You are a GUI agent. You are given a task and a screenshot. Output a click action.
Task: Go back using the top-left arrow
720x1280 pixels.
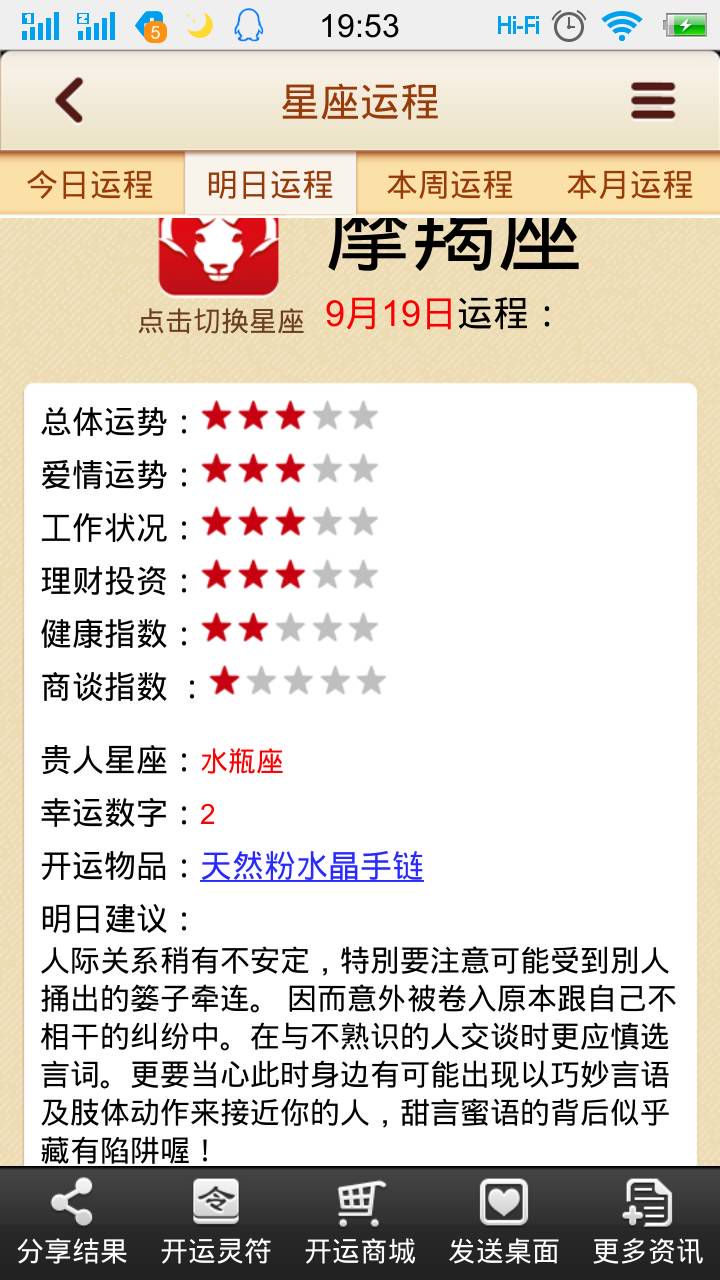pyautogui.click(x=69, y=101)
